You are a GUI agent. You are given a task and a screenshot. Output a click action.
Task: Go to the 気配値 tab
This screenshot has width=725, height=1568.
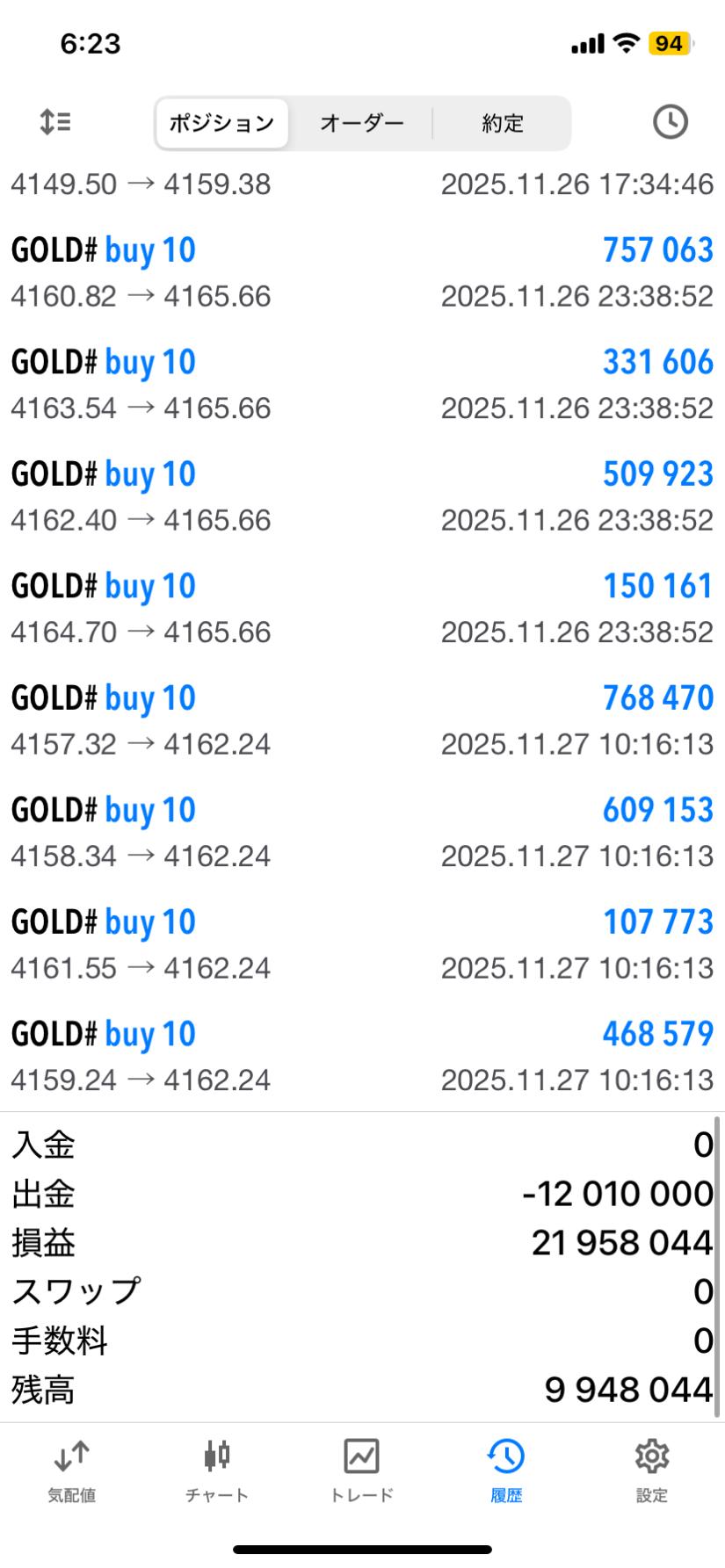(x=71, y=1470)
